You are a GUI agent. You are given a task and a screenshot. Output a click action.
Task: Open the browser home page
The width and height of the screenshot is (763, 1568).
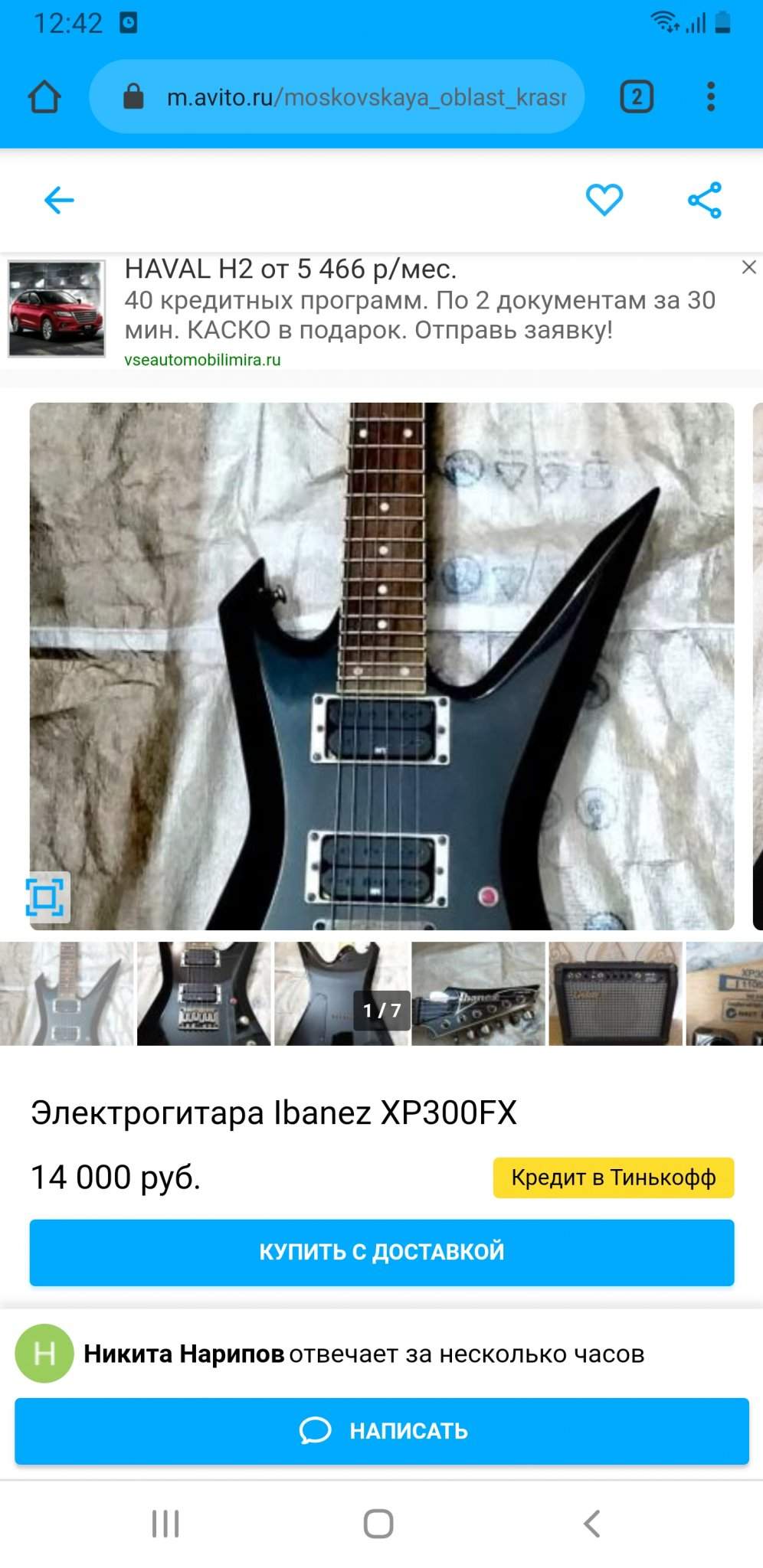click(44, 97)
